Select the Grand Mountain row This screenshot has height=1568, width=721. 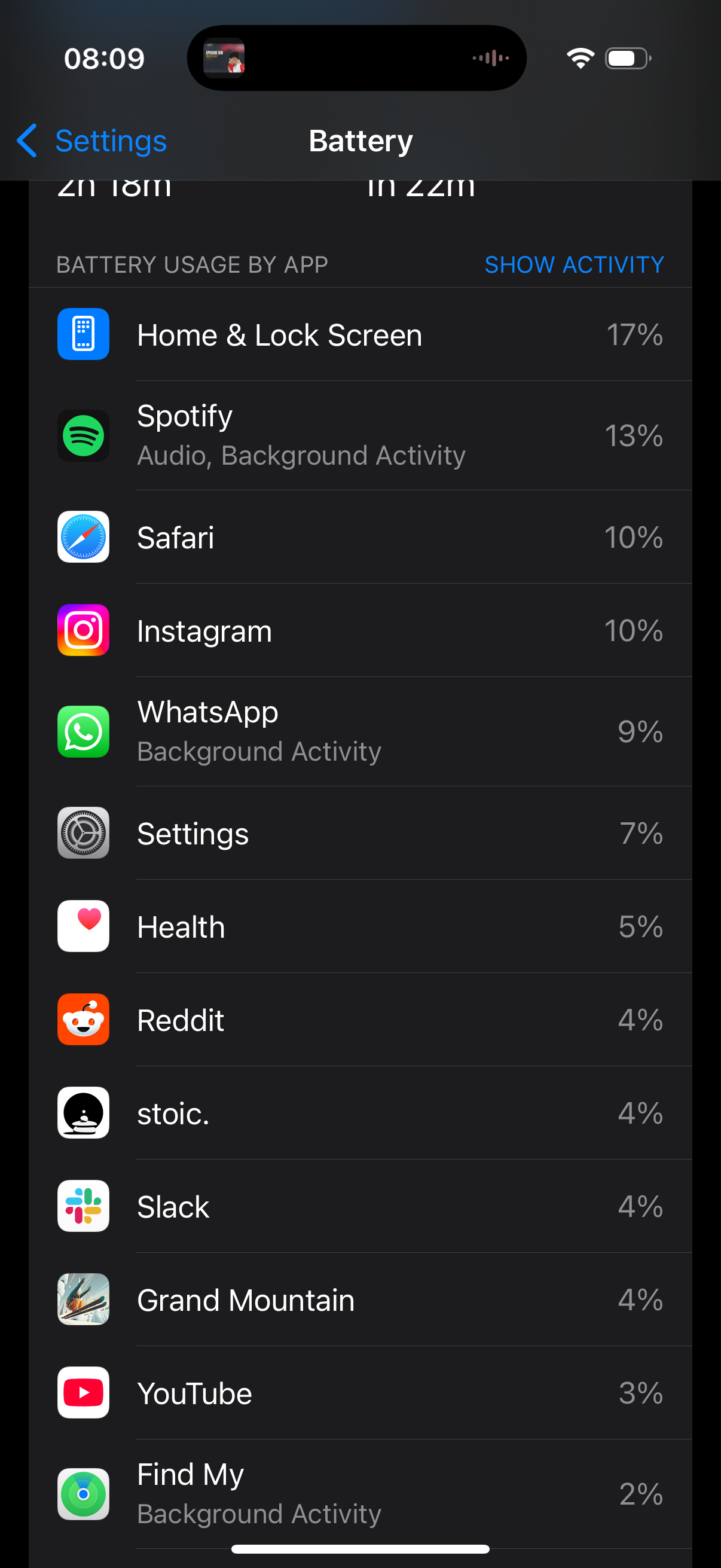pyautogui.click(x=360, y=1299)
